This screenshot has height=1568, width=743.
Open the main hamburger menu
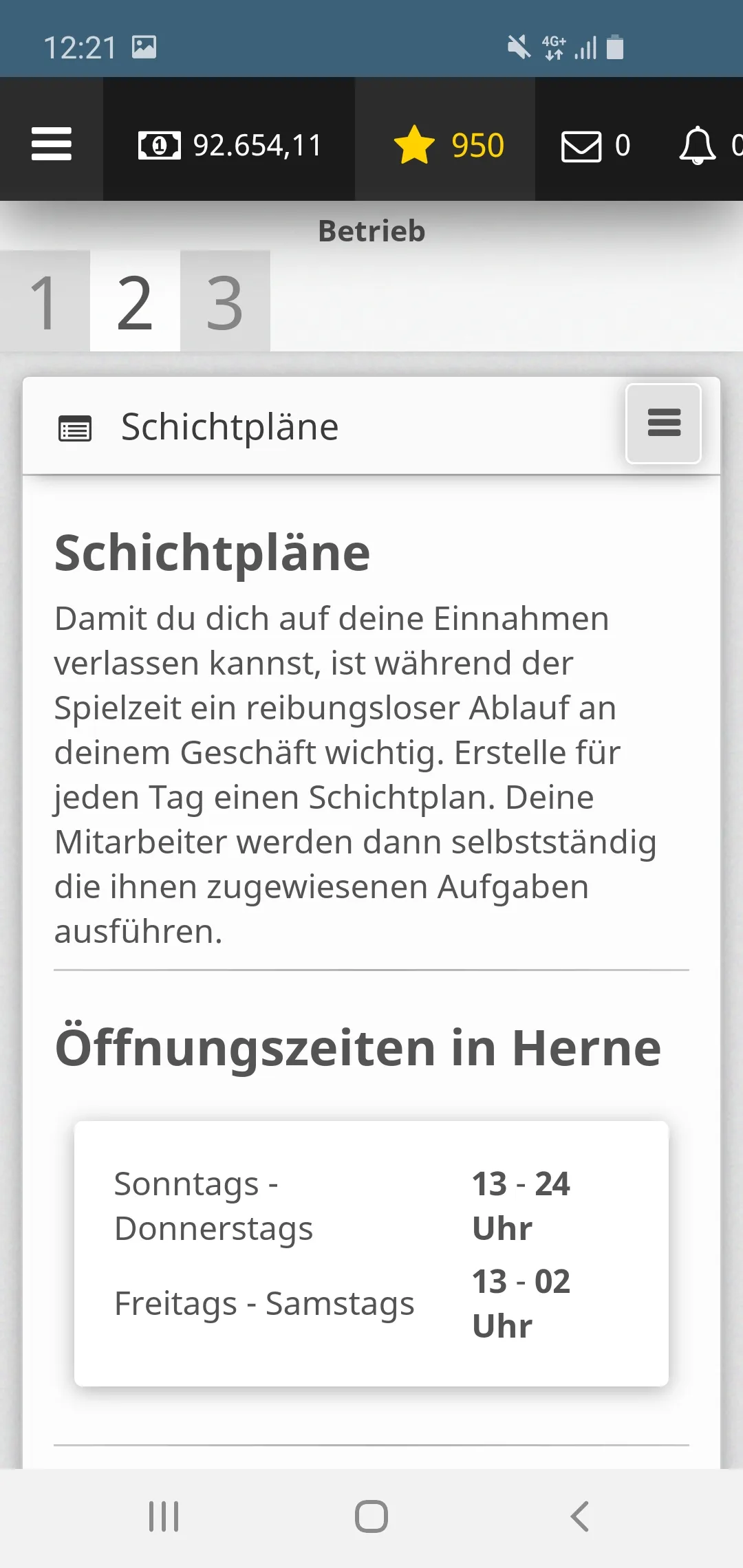point(52,144)
